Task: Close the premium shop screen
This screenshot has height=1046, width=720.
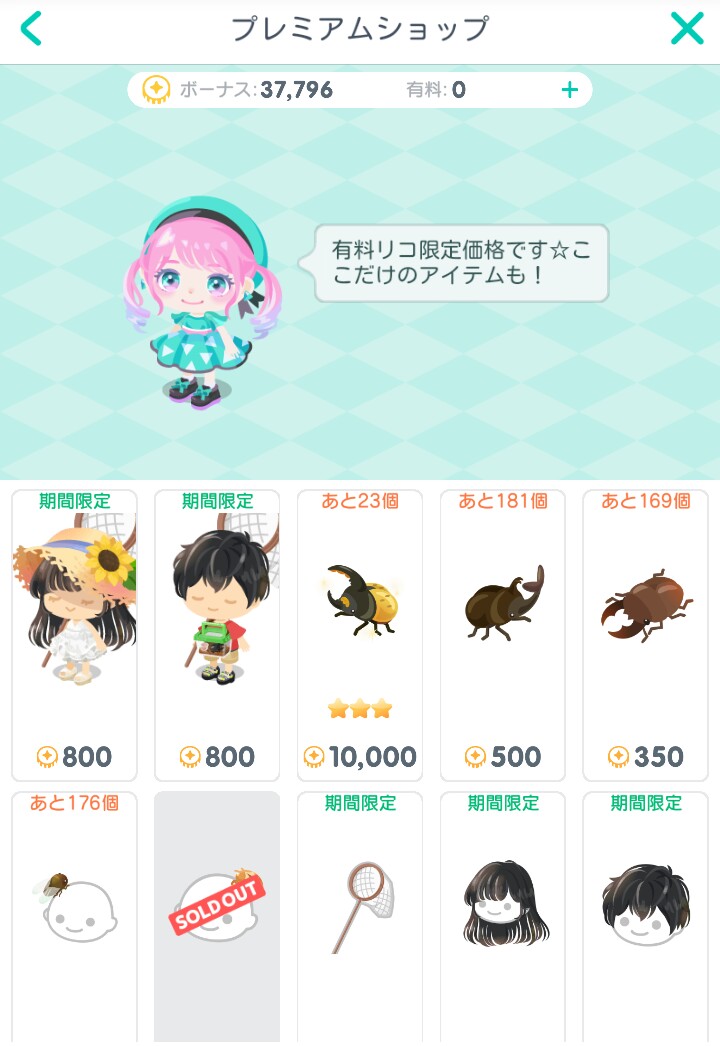Action: point(687,29)
